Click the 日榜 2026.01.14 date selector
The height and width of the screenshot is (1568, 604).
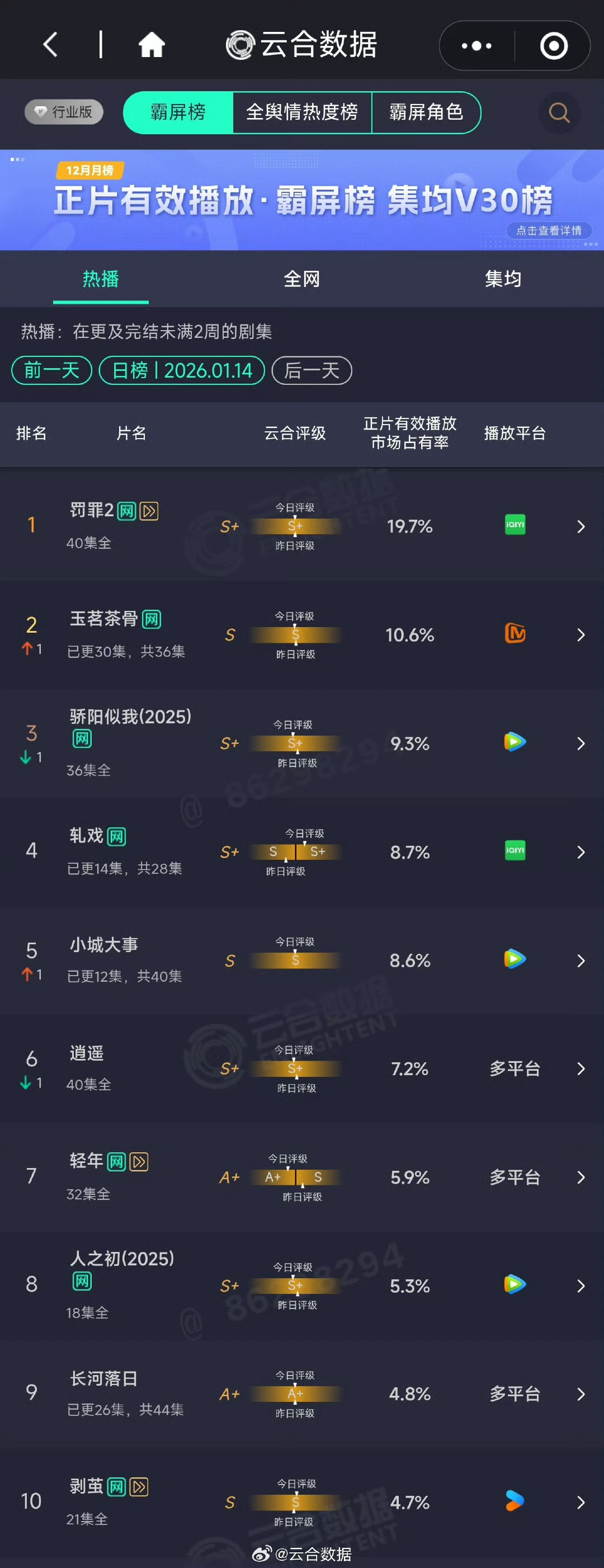[x=180, y=370]
